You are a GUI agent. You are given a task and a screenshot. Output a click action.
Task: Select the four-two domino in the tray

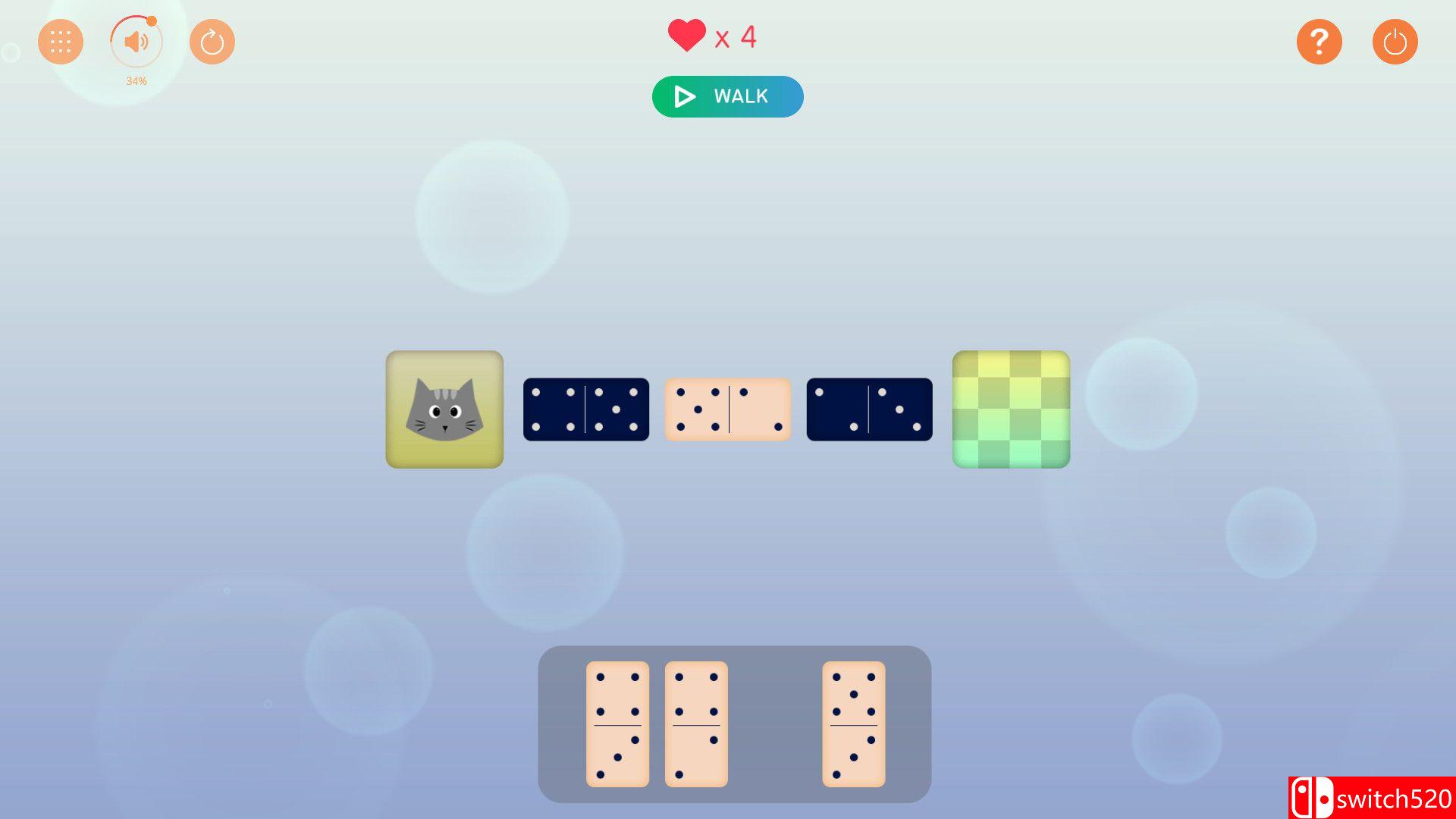tap(696, 724)
